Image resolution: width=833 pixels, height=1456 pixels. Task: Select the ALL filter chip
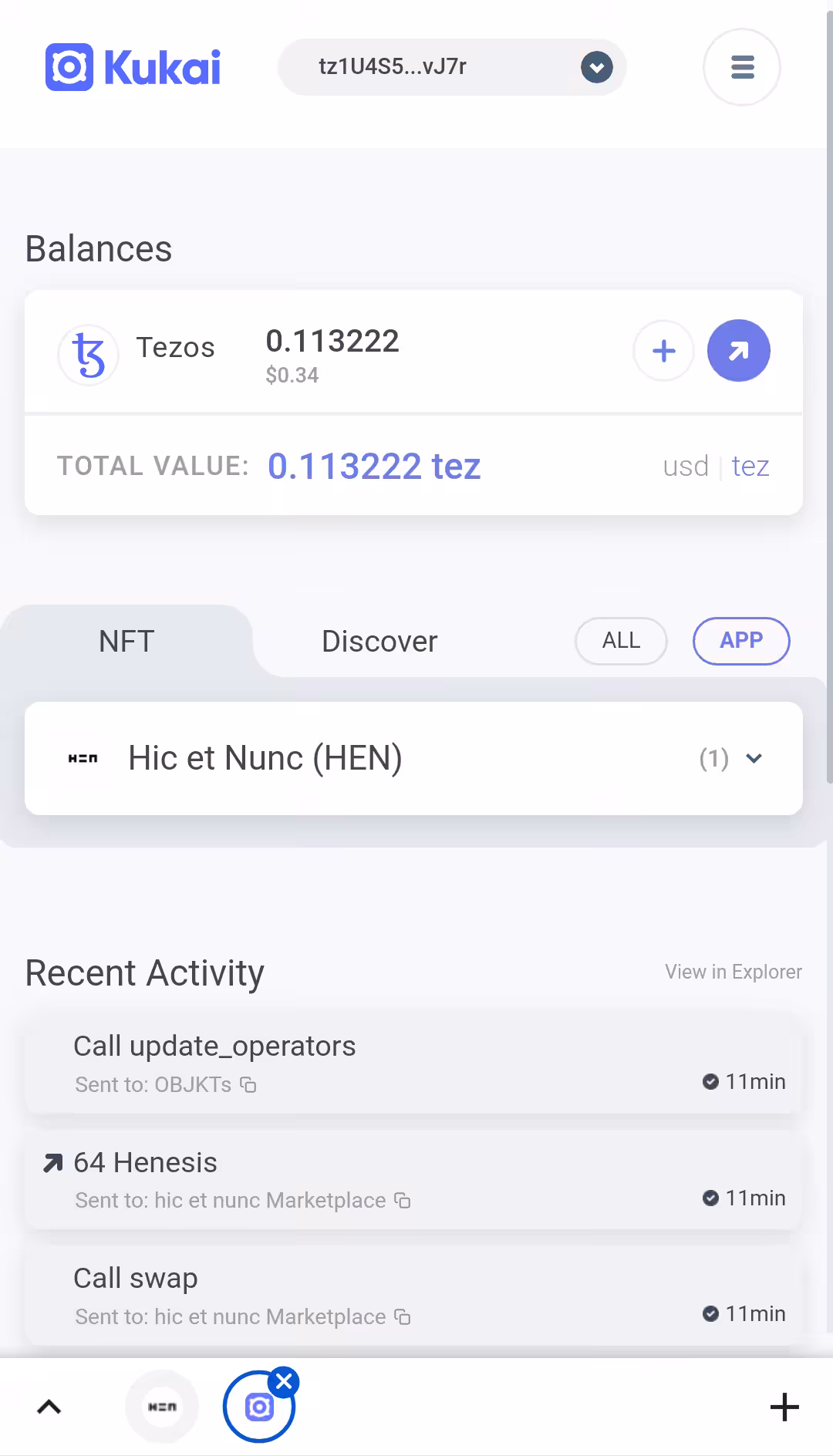coord(621,641)
